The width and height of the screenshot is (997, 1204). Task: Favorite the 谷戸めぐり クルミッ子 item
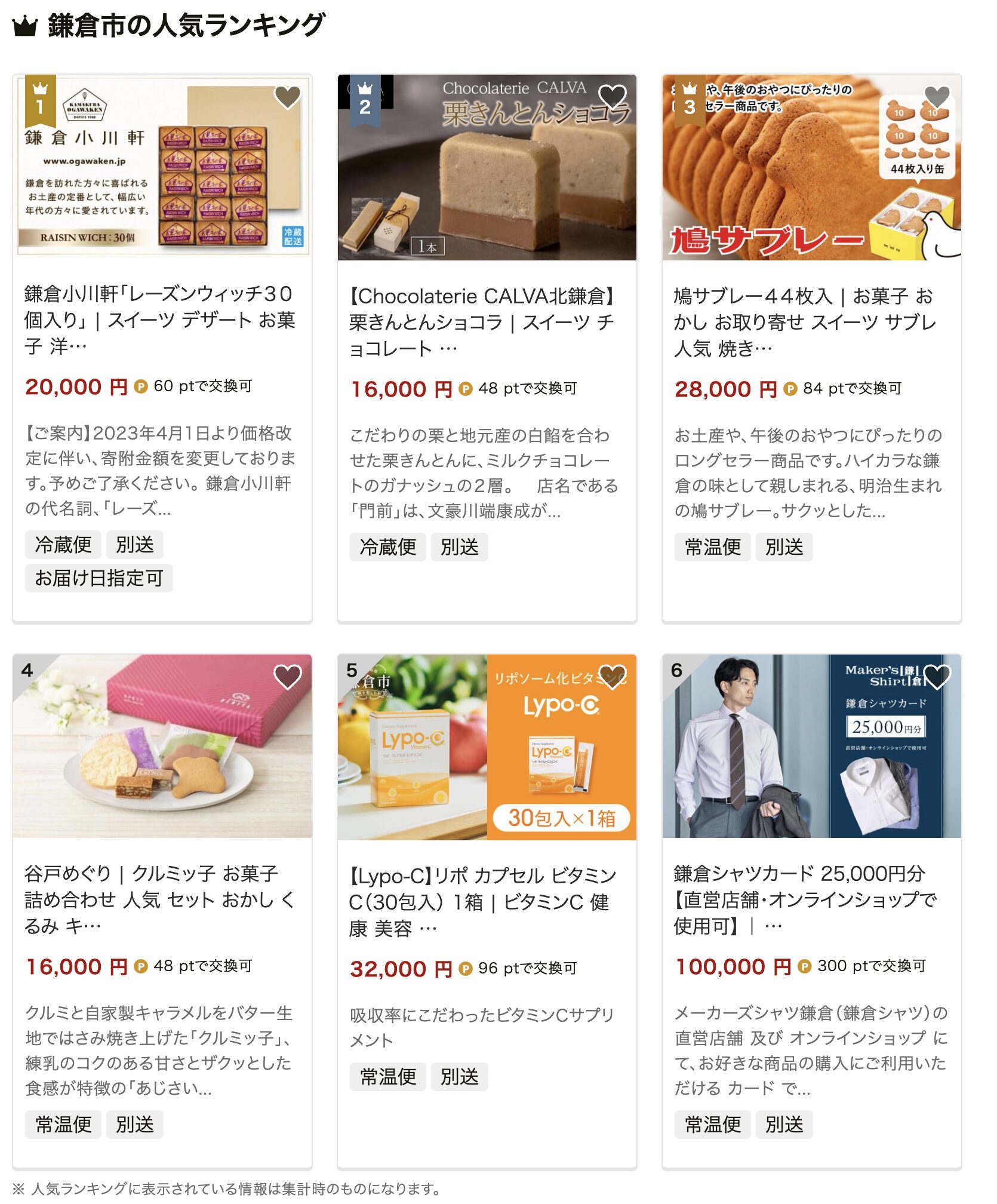coord(287,677)
